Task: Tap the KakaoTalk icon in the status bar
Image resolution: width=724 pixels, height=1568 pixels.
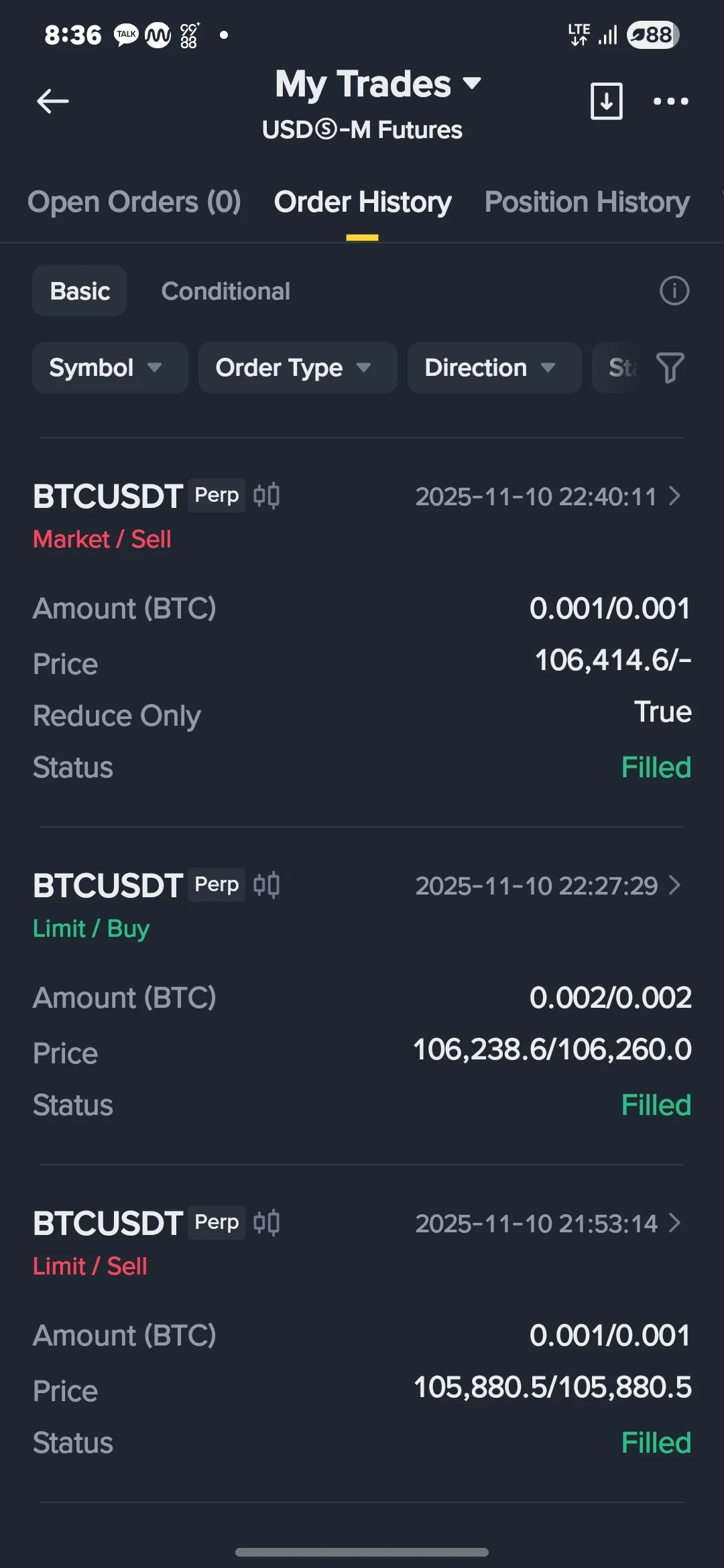Action: (125, 34)
